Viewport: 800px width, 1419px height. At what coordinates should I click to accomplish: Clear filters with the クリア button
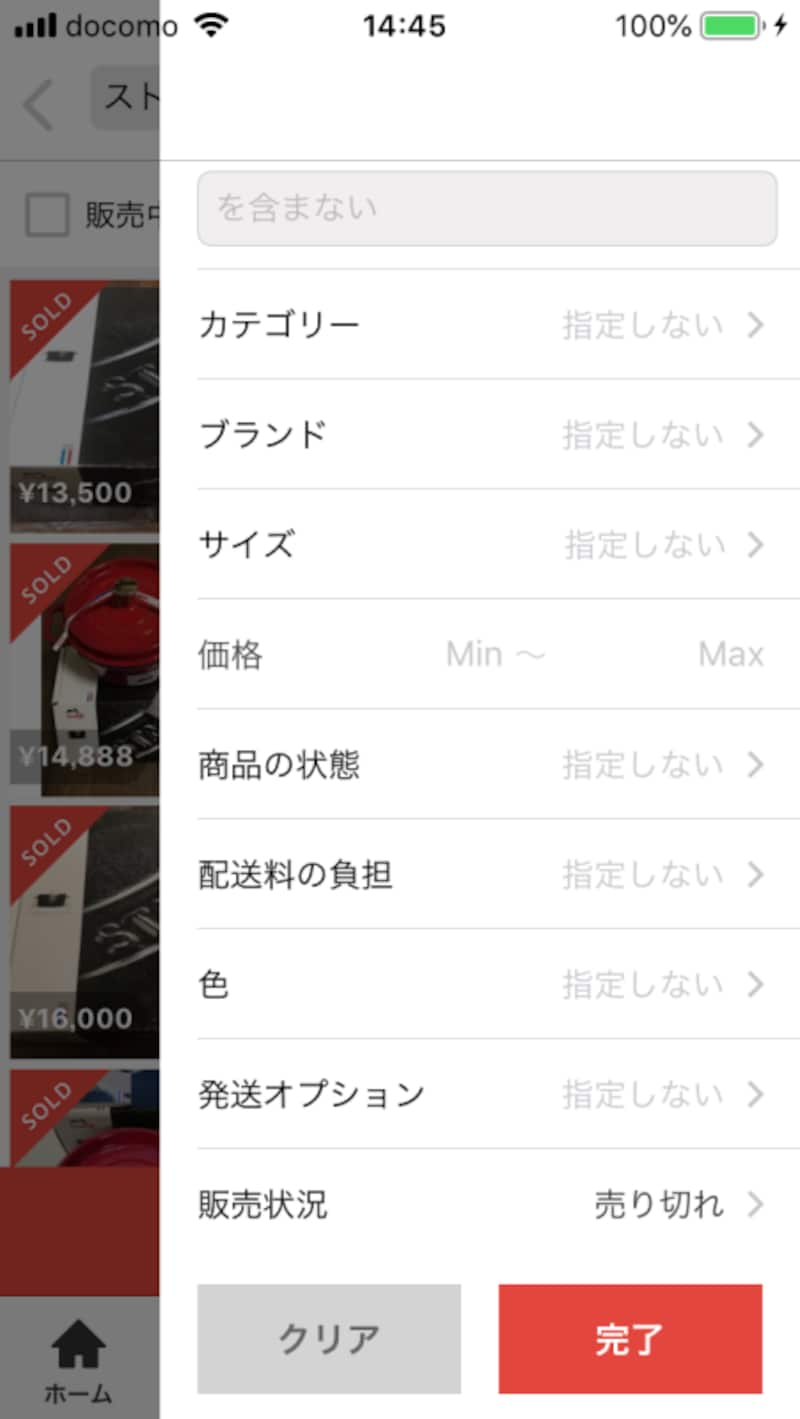[x=329, y=1339]
